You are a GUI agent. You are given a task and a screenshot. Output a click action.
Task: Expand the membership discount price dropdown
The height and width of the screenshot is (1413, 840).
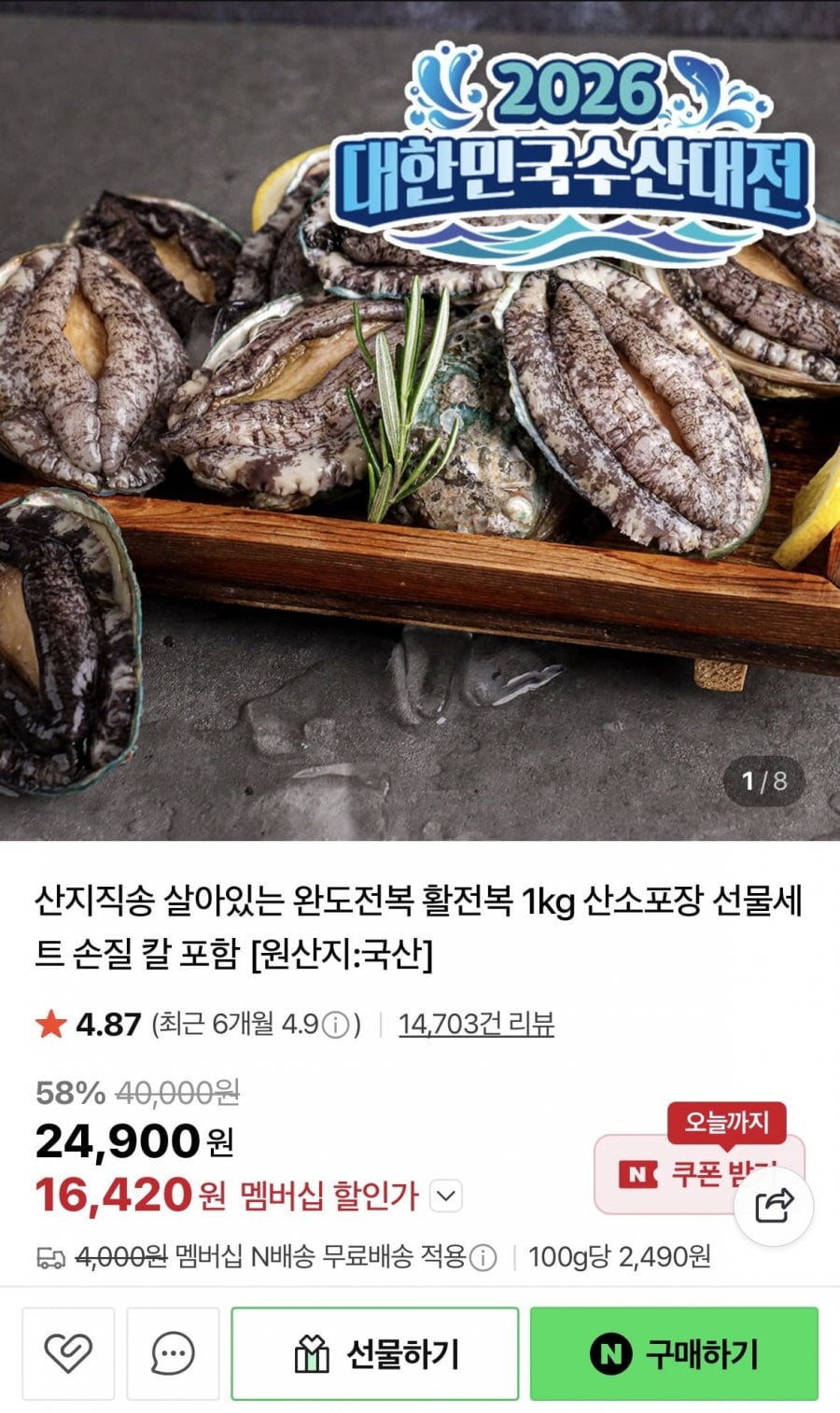(x=447, y=1196)
